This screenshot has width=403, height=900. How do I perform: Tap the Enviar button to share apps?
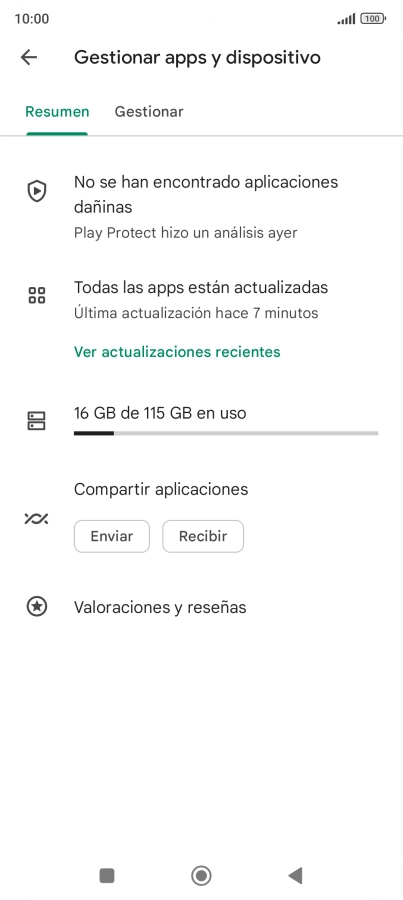point(111,536)
